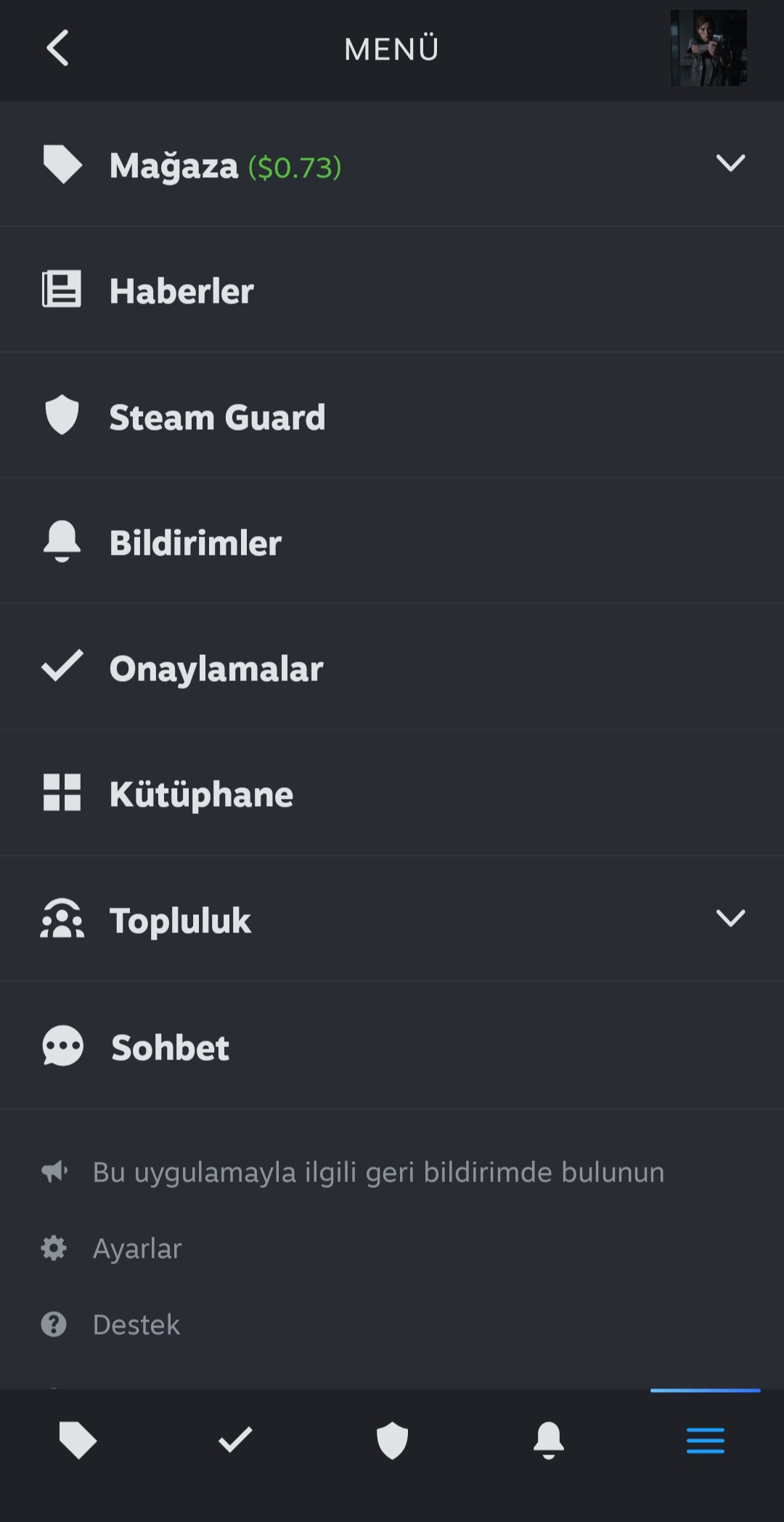Open Bildirimler from the menu list

[x=392, y=541]
